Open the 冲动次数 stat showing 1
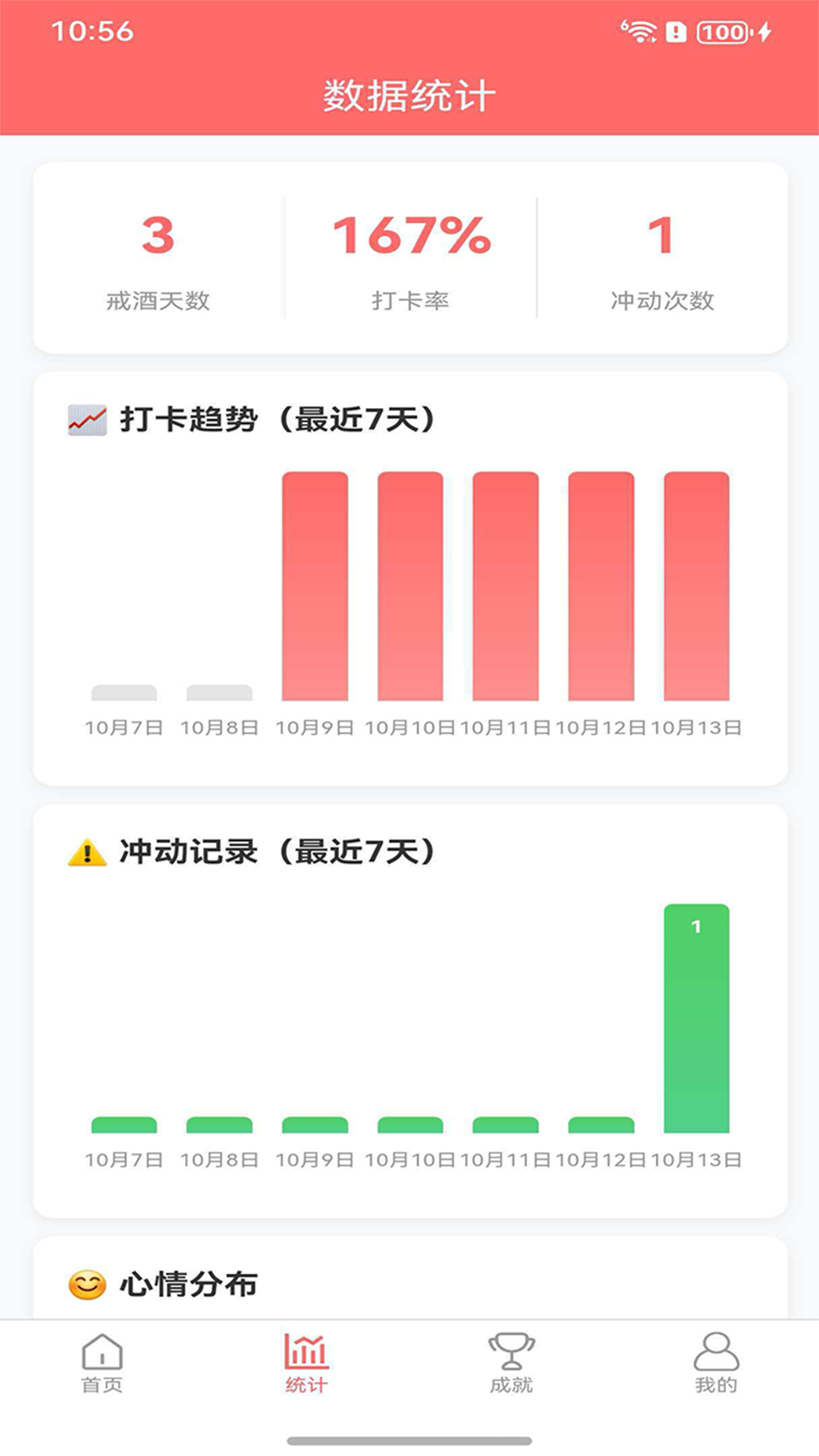 661,258
